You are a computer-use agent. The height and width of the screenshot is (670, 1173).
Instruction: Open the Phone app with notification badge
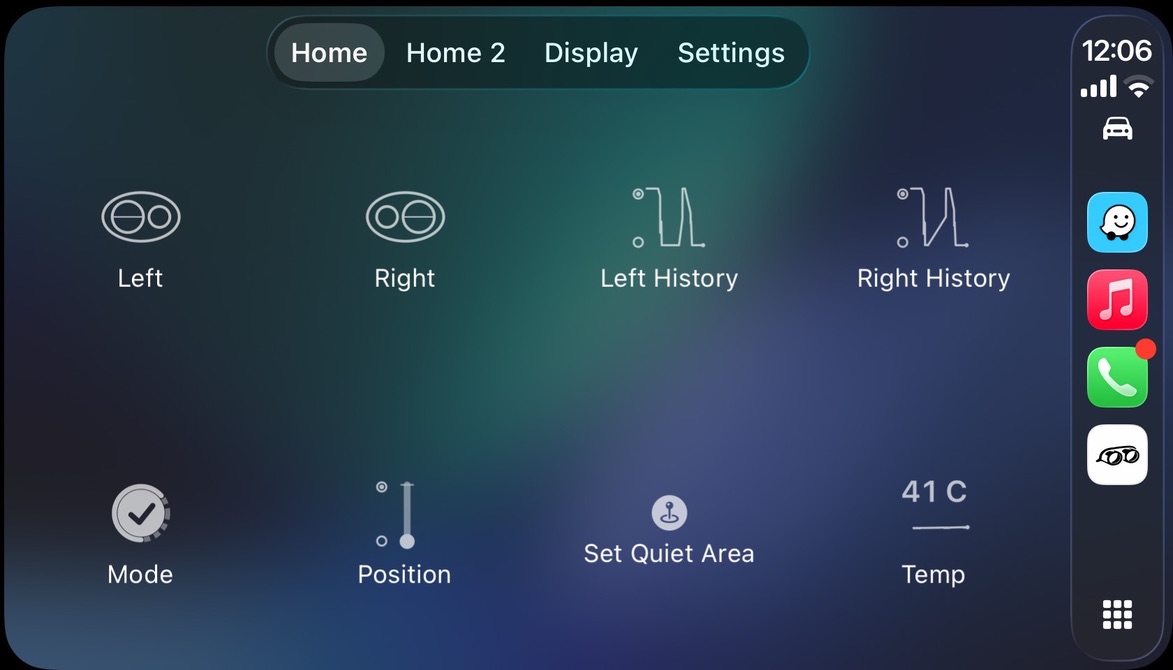[1117, 377]
